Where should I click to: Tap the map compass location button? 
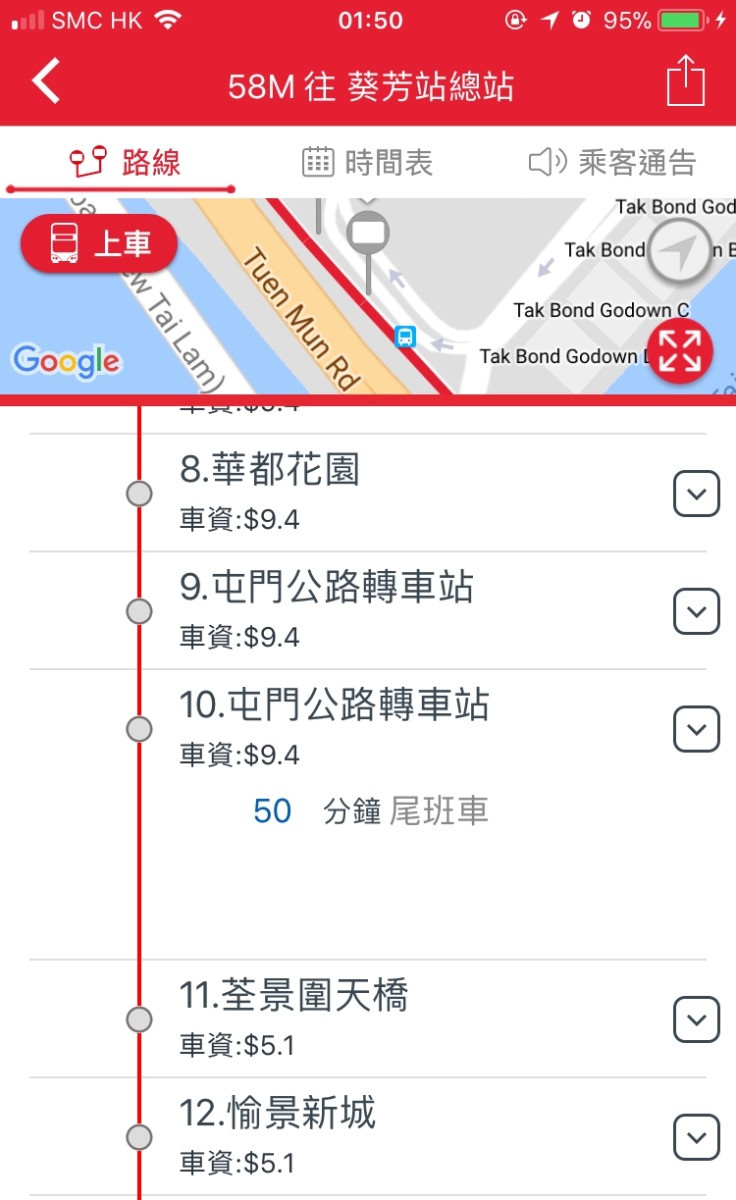pos(680,251)
